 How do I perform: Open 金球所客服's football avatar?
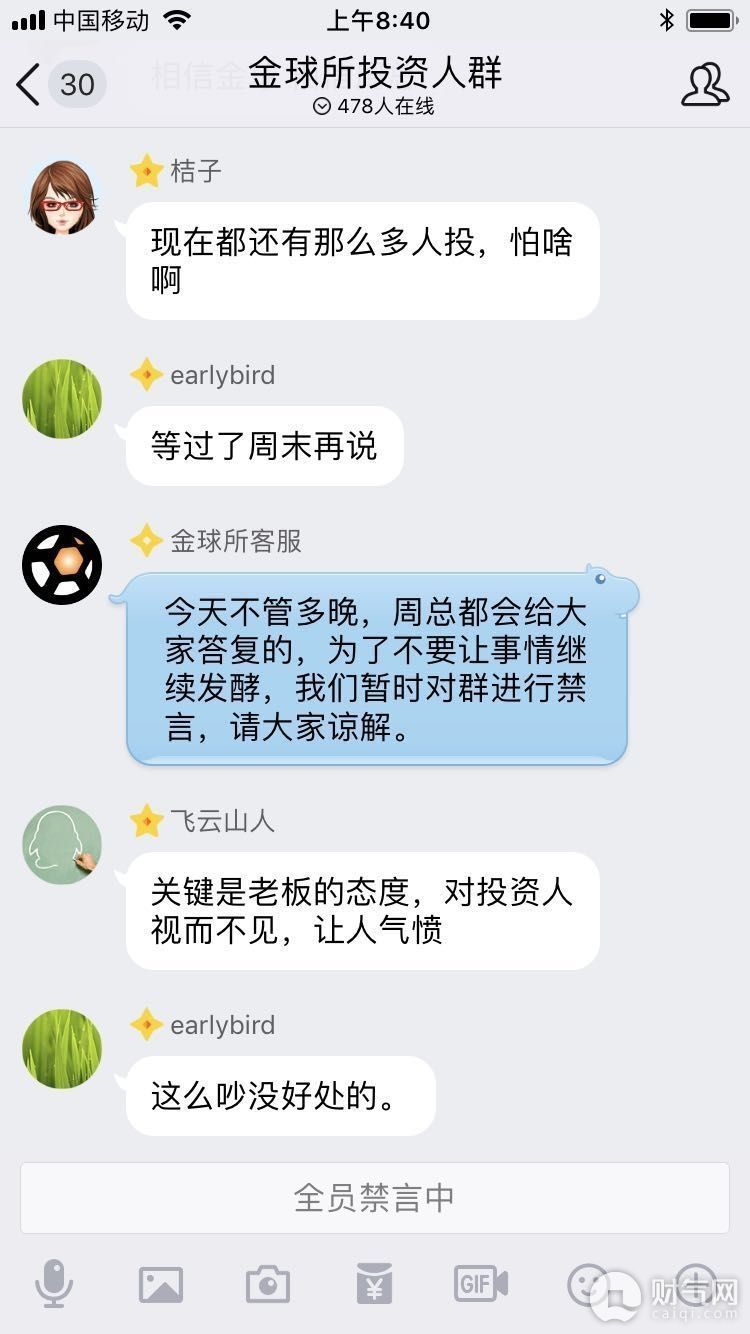[x=61, y=564]
